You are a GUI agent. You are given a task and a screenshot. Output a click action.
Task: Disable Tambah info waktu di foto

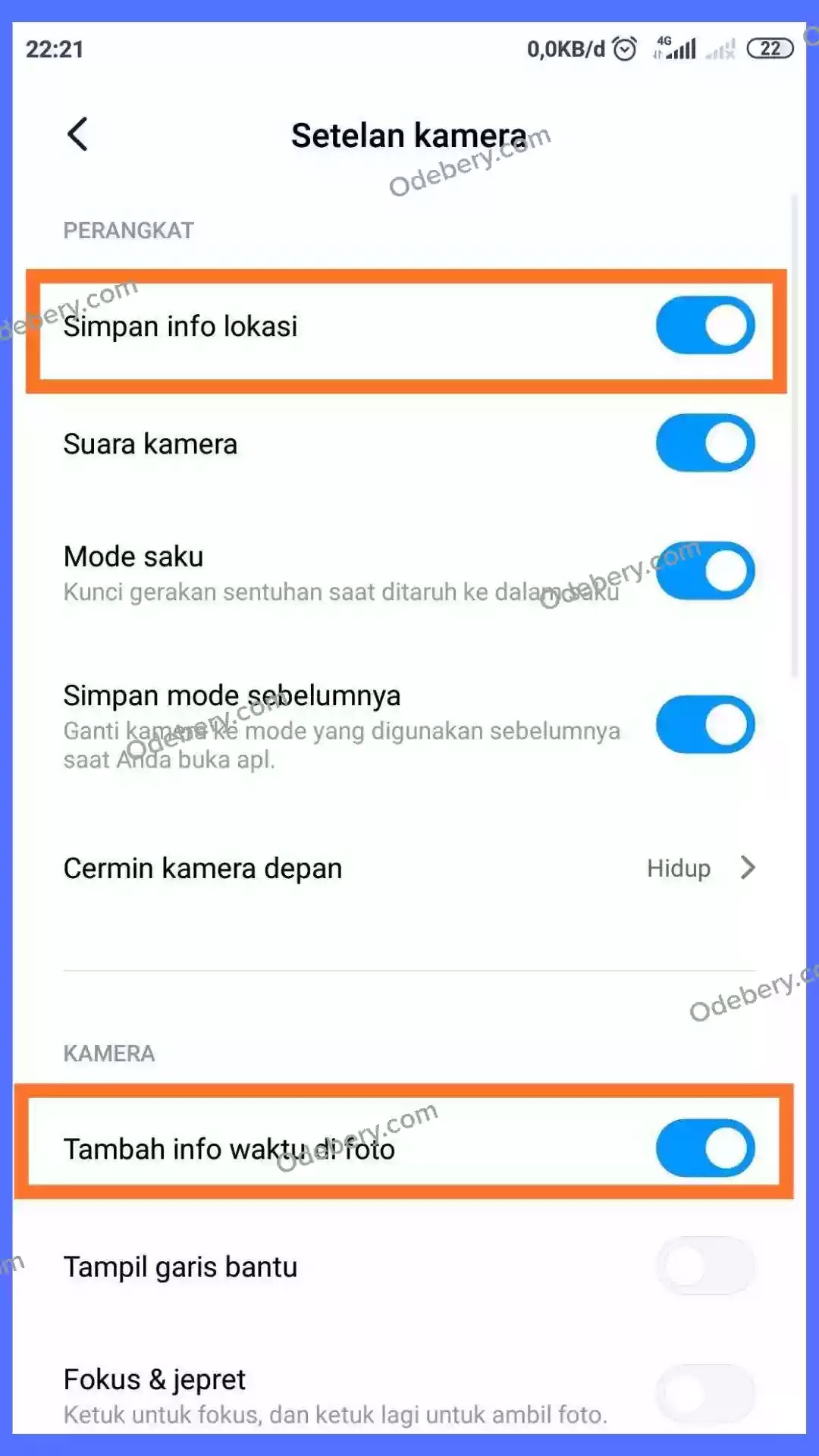click(704, 1148)
